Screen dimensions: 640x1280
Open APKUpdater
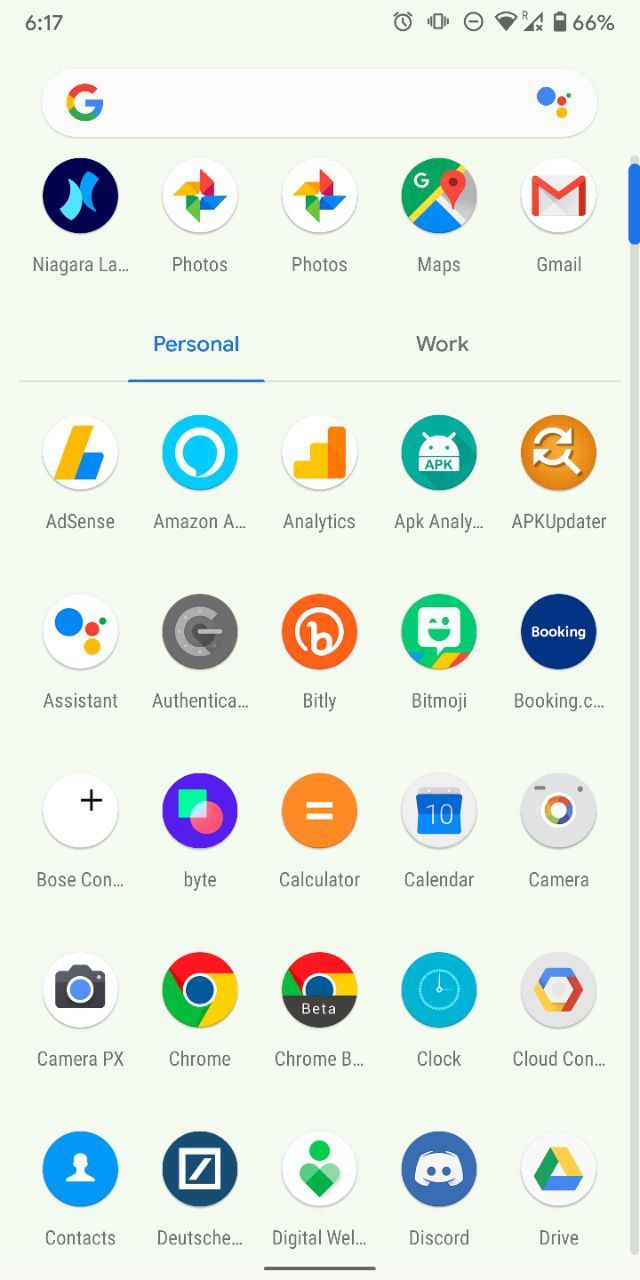pyautogui.click(x=559, y=453)
